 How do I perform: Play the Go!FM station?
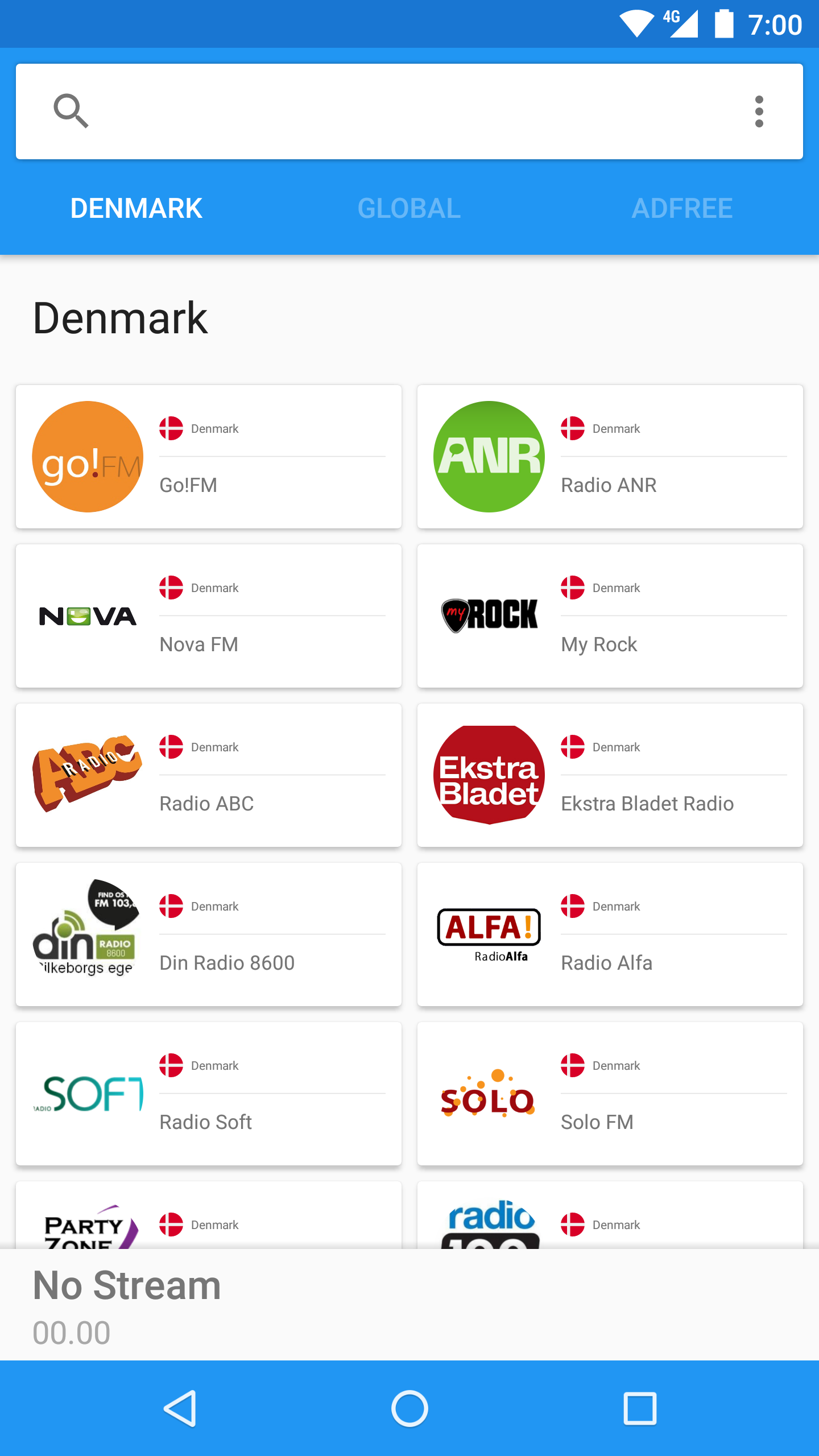point(209,457)
